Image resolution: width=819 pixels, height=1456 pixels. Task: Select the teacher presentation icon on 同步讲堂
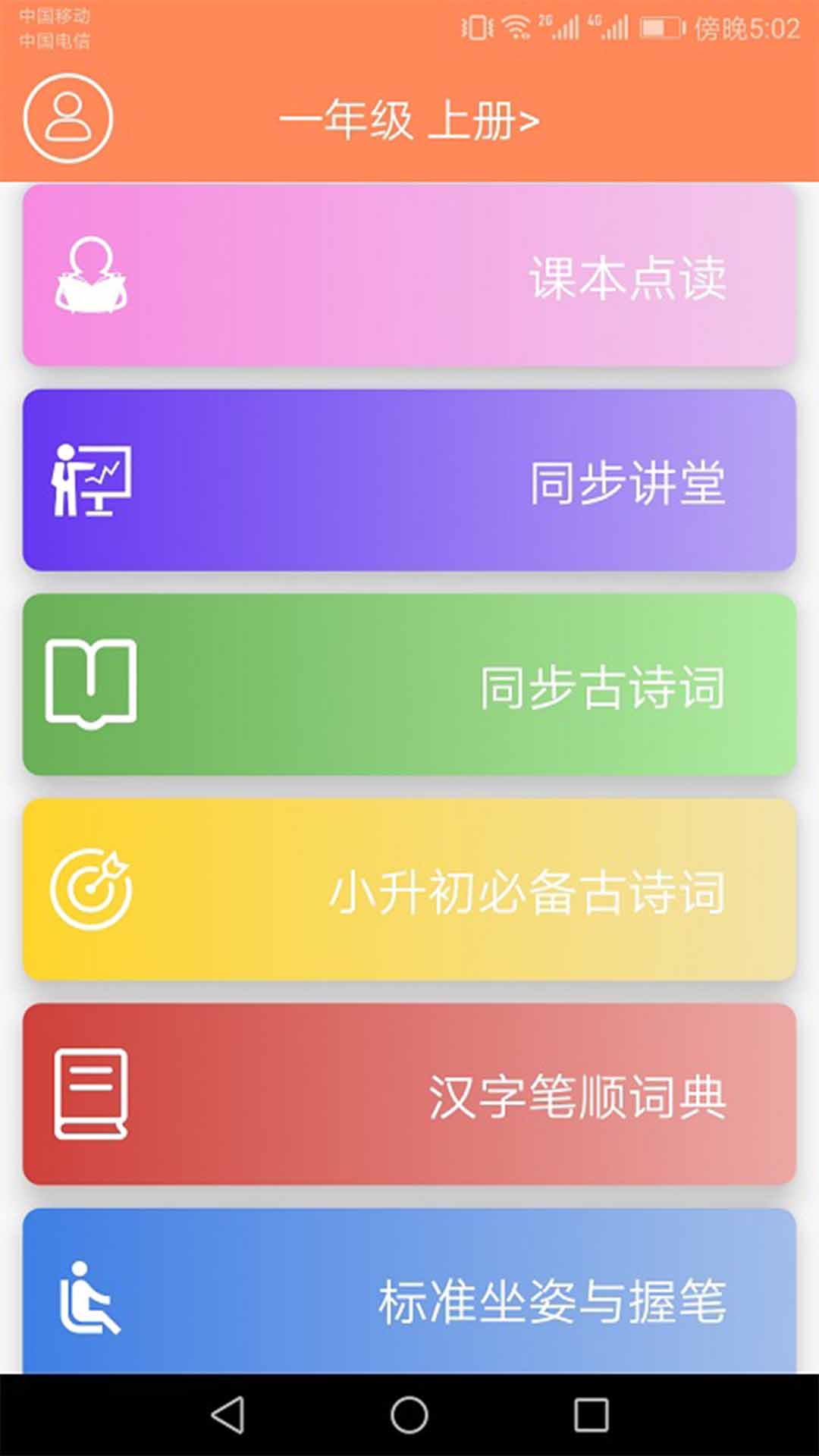tap(93, 480)
